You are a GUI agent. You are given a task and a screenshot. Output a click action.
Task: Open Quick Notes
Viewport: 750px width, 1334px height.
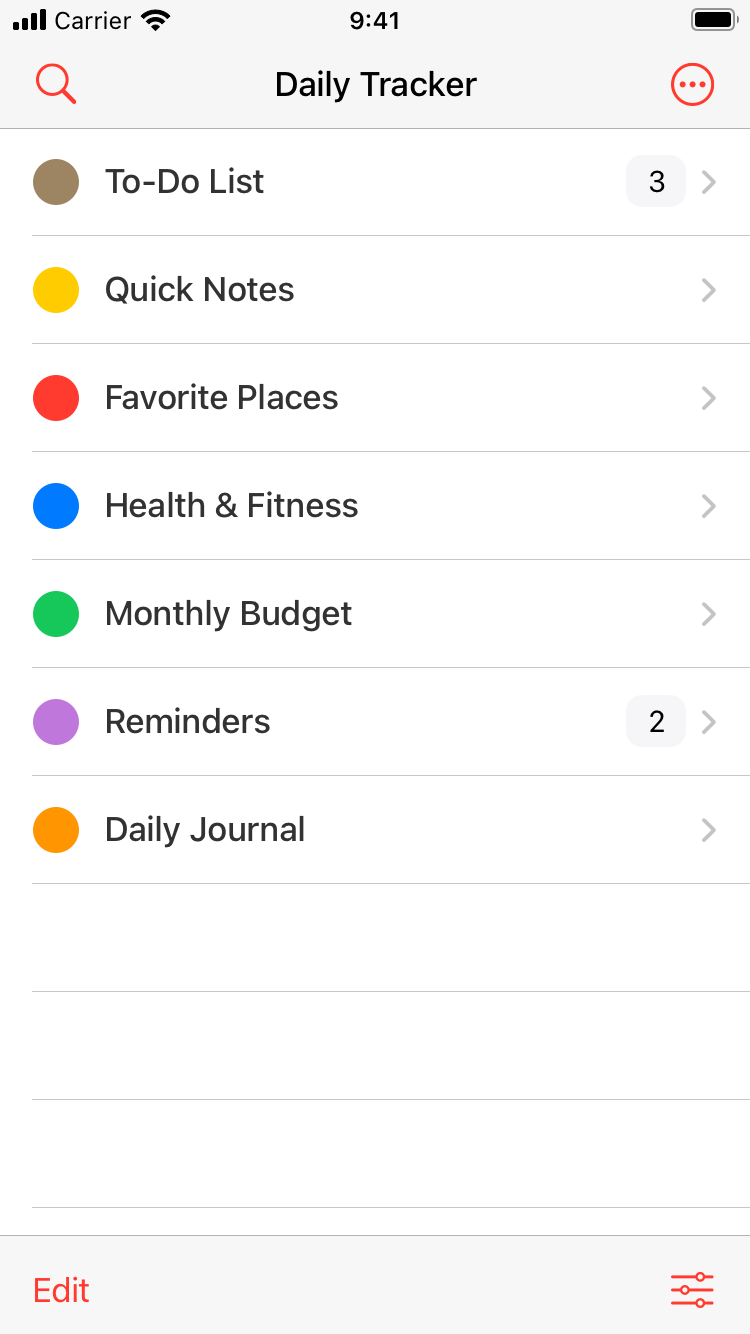tap(375, 290)
